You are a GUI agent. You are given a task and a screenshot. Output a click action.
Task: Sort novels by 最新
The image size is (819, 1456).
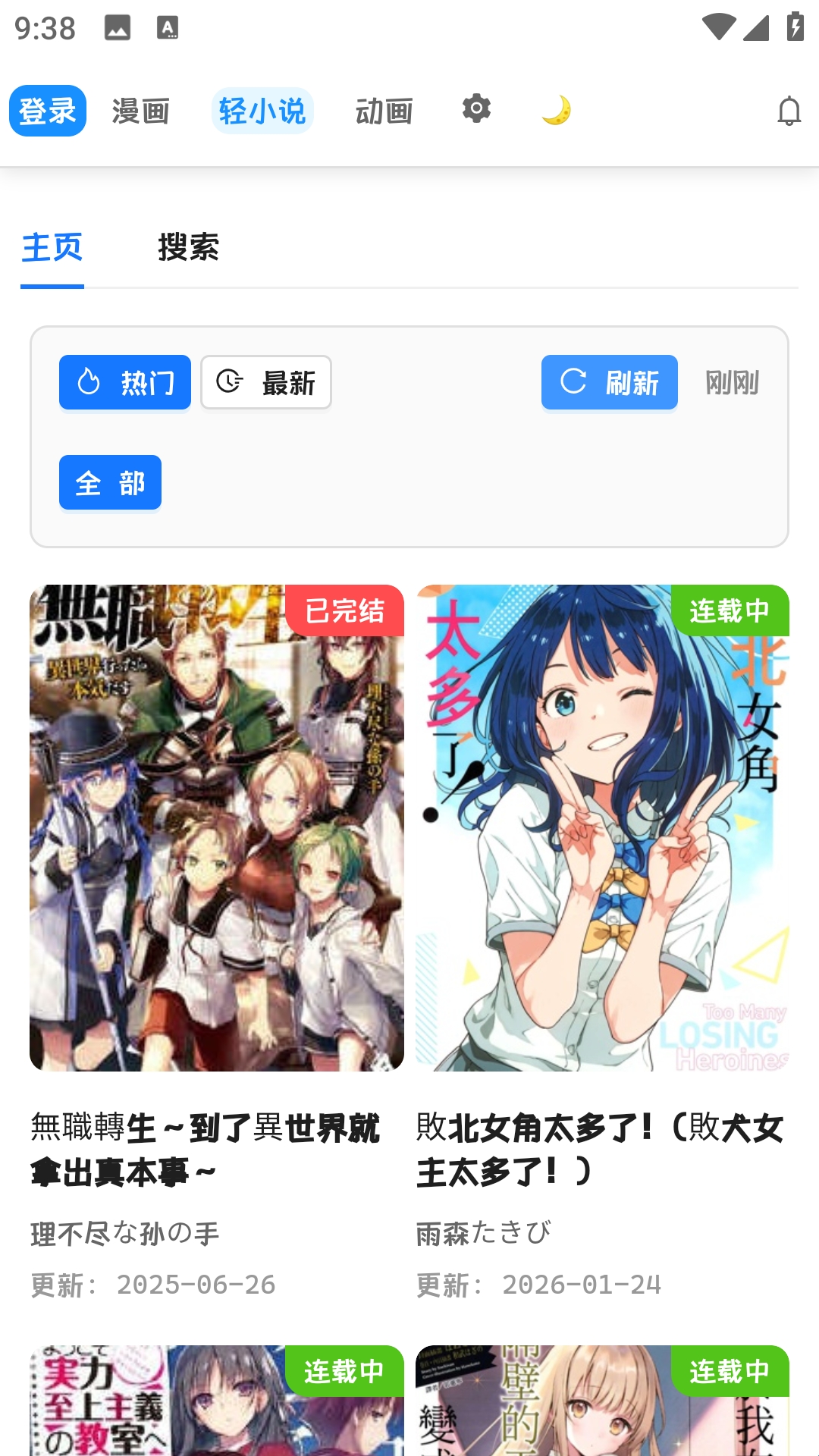pos(266,382)
